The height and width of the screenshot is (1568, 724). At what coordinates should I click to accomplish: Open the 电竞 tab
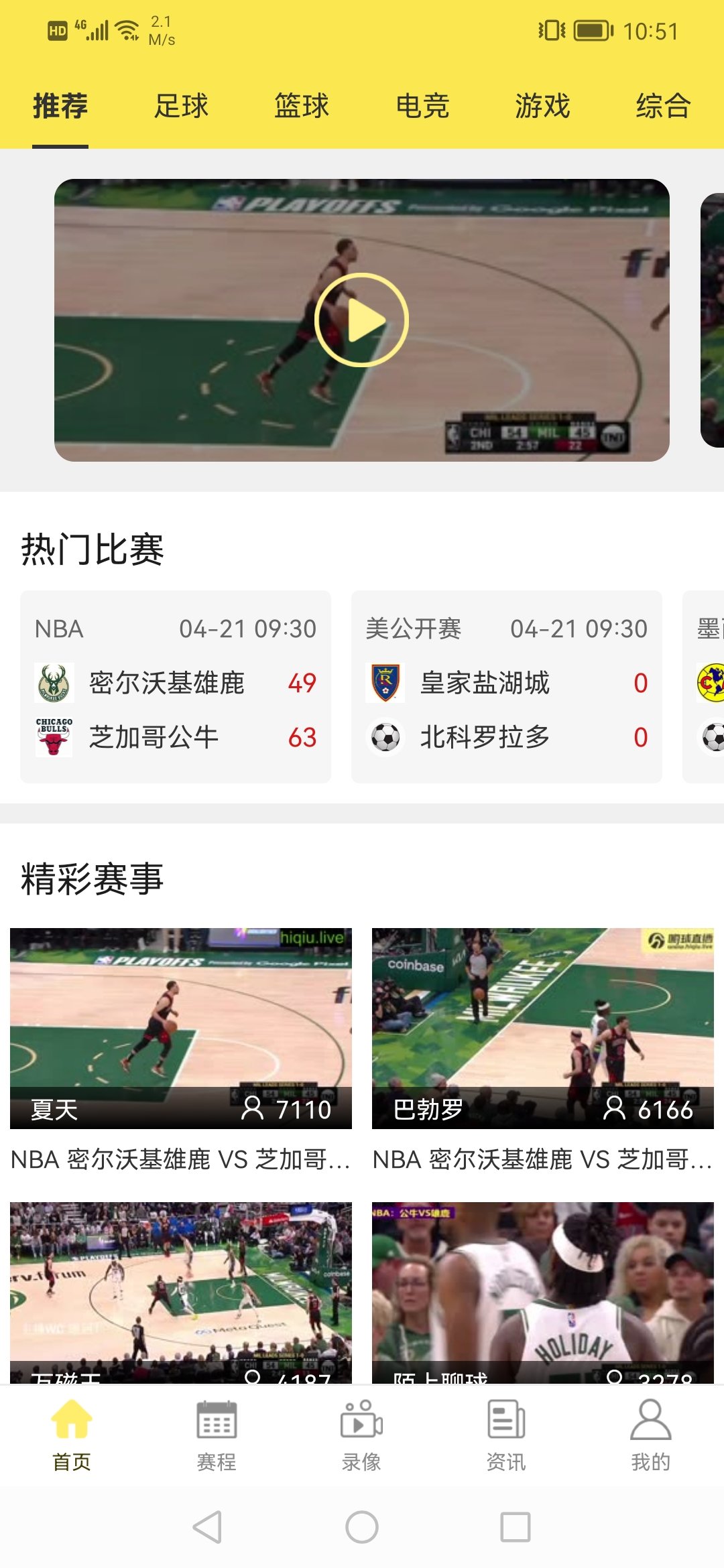point(422,106)
